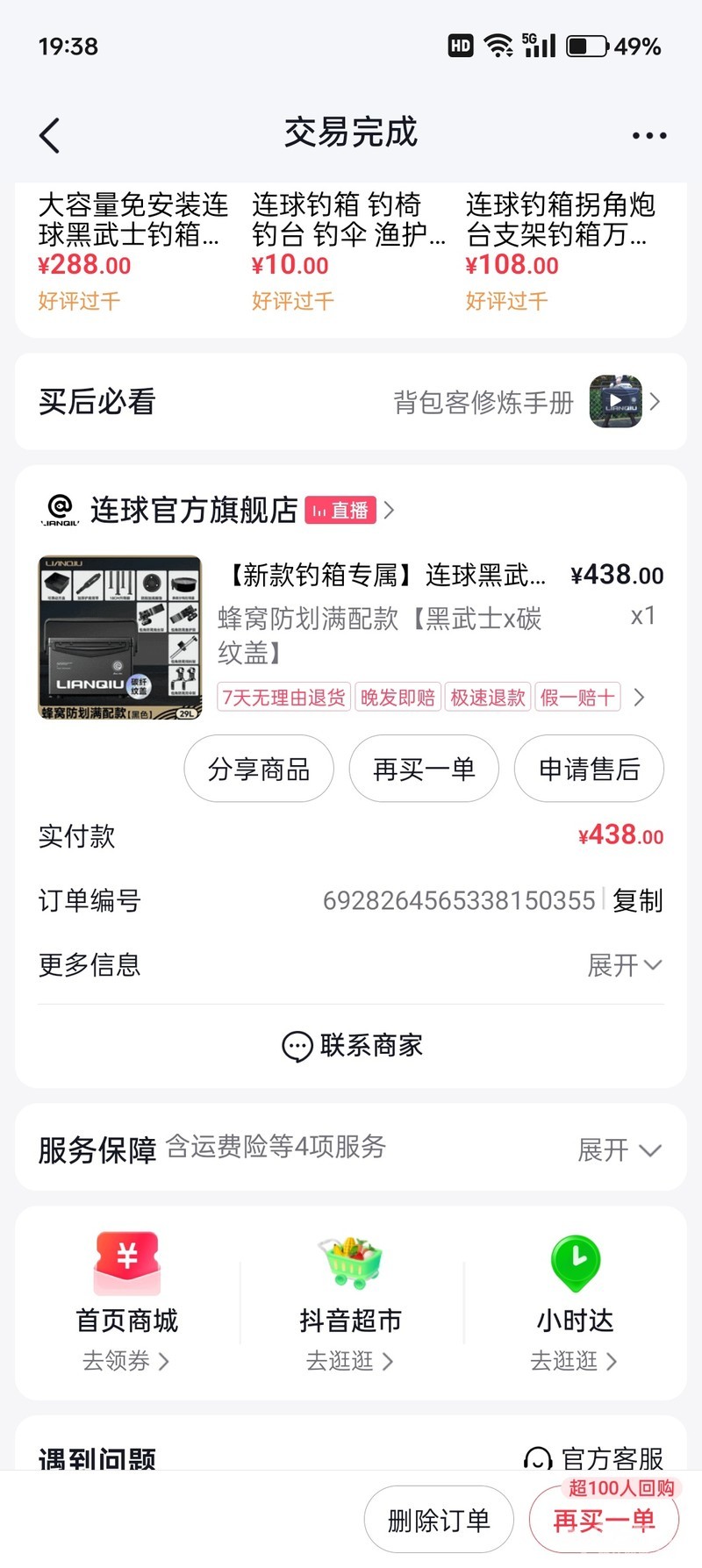This screenshot has width=702, height=1568.
Task: Go back from the 交易完成 page
Action: pyautogui.click(x=50, y=136)
